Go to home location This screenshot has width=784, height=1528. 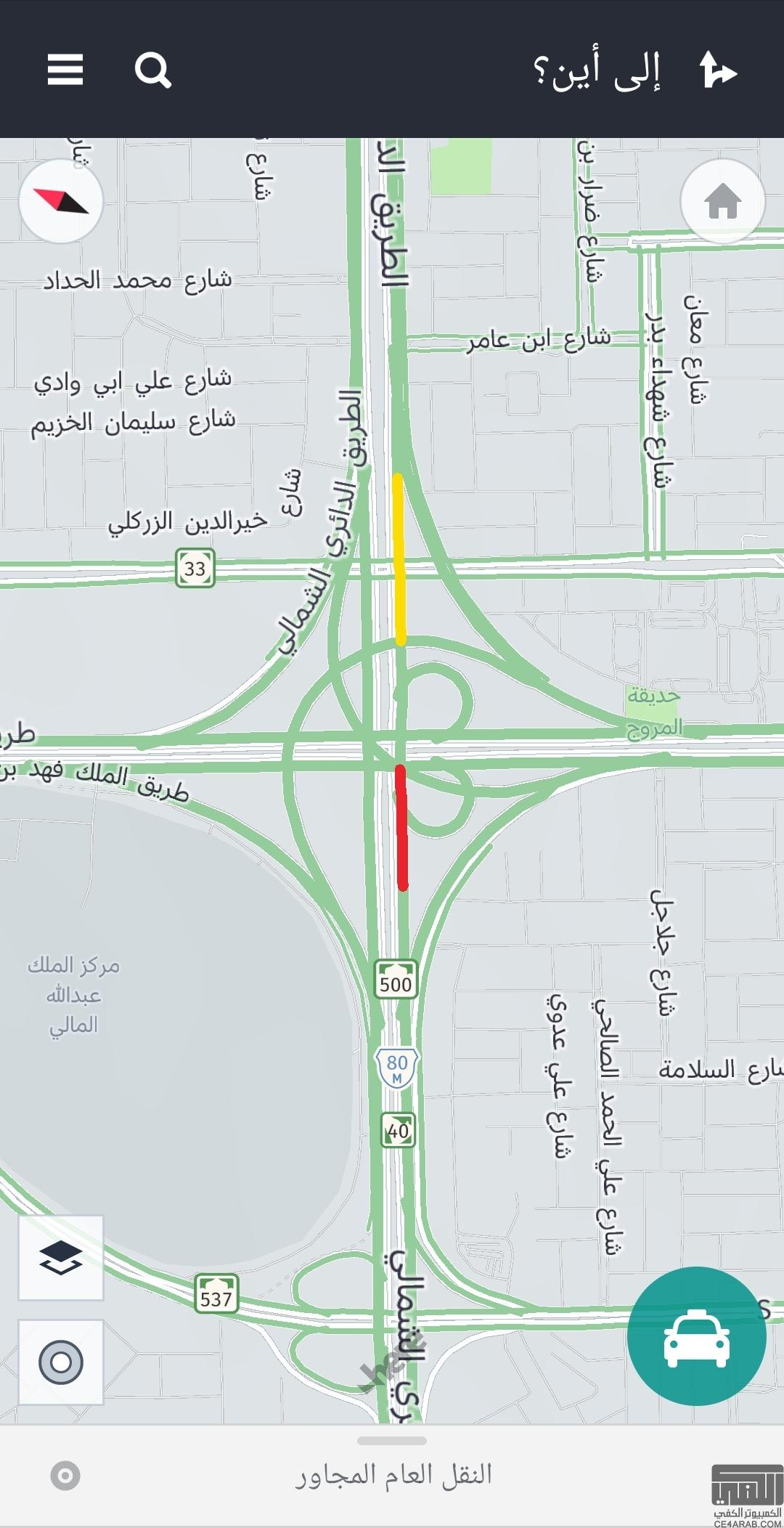click(722, 201)
